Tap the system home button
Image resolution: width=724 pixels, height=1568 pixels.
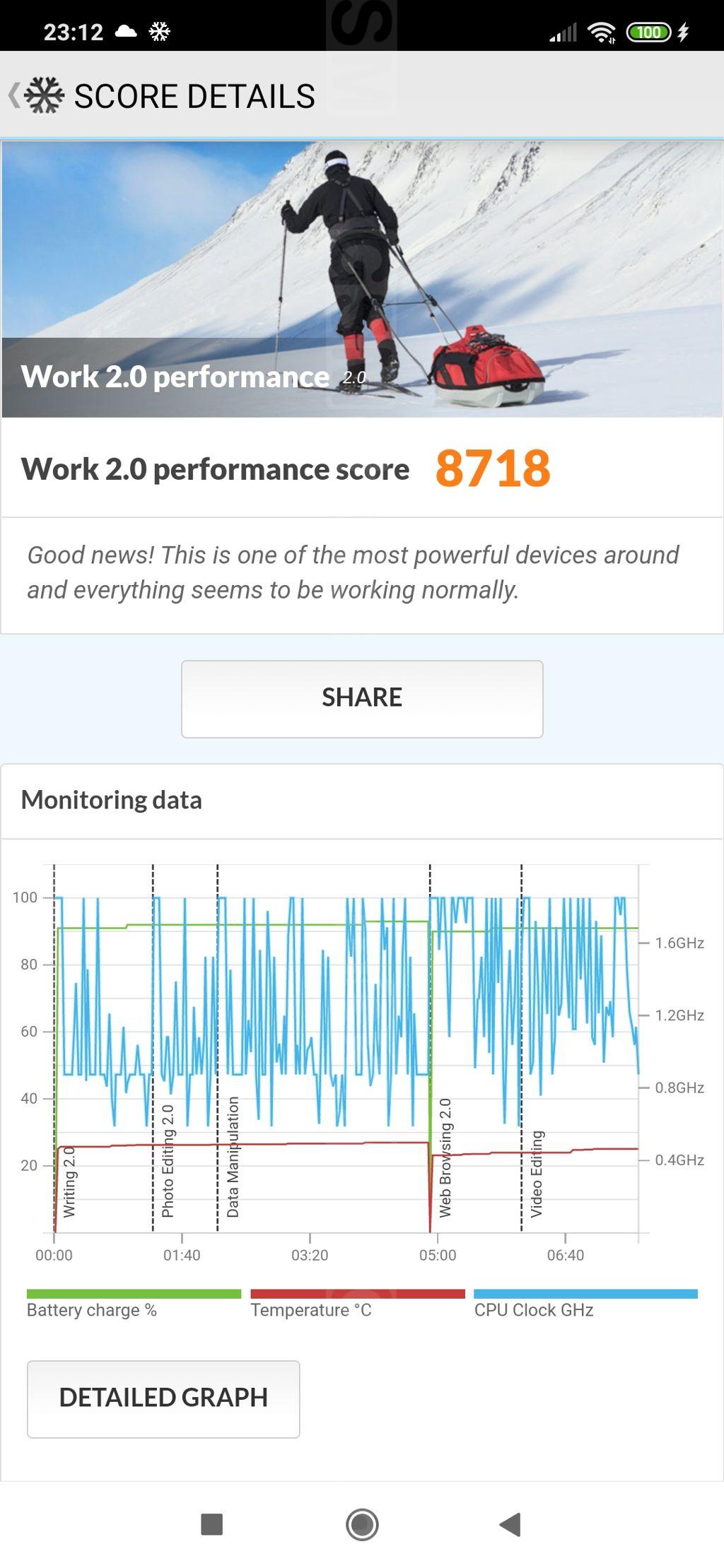coord(361,1523)
